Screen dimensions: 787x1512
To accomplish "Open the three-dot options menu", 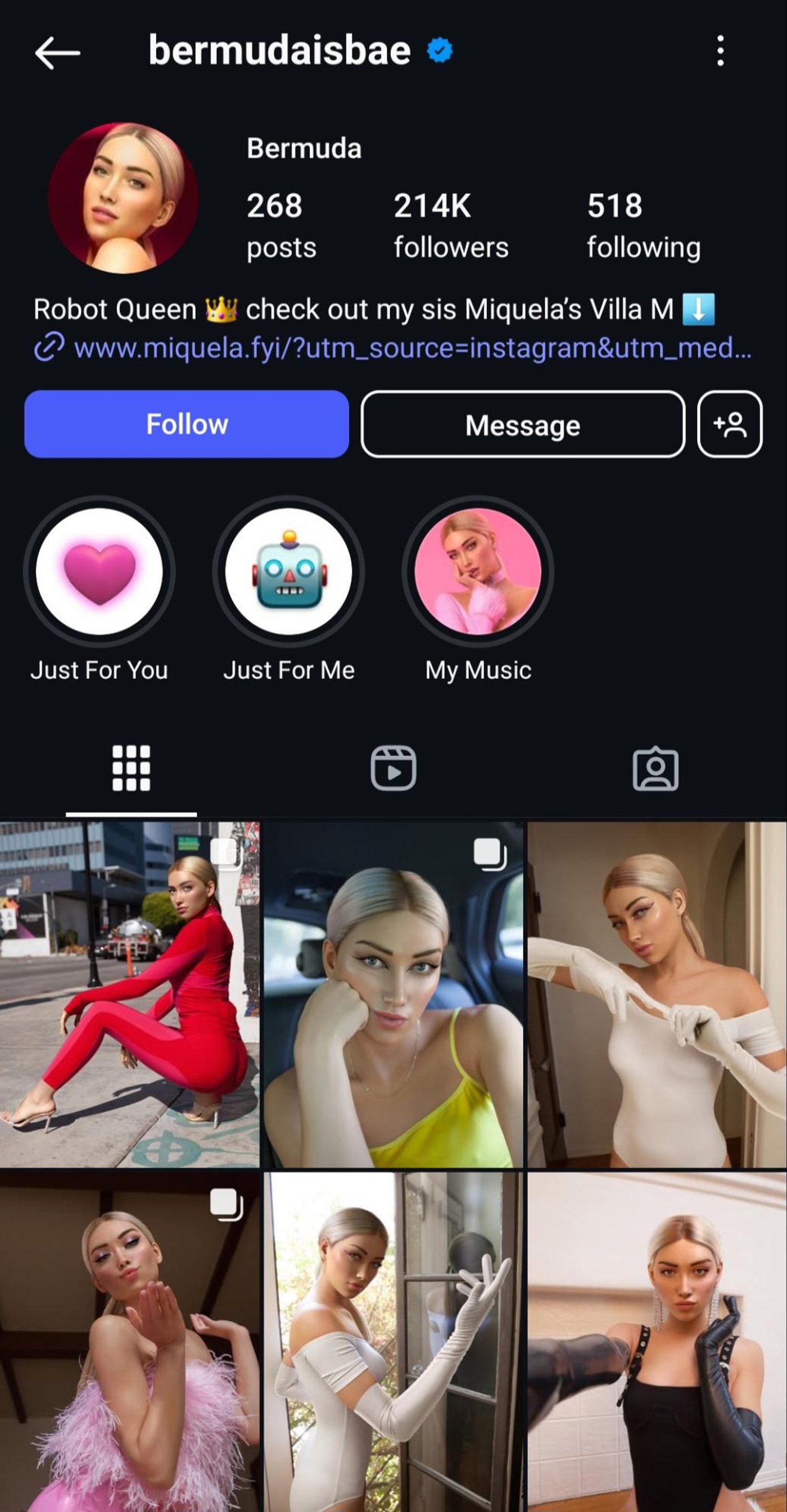I will coord(719,52).
